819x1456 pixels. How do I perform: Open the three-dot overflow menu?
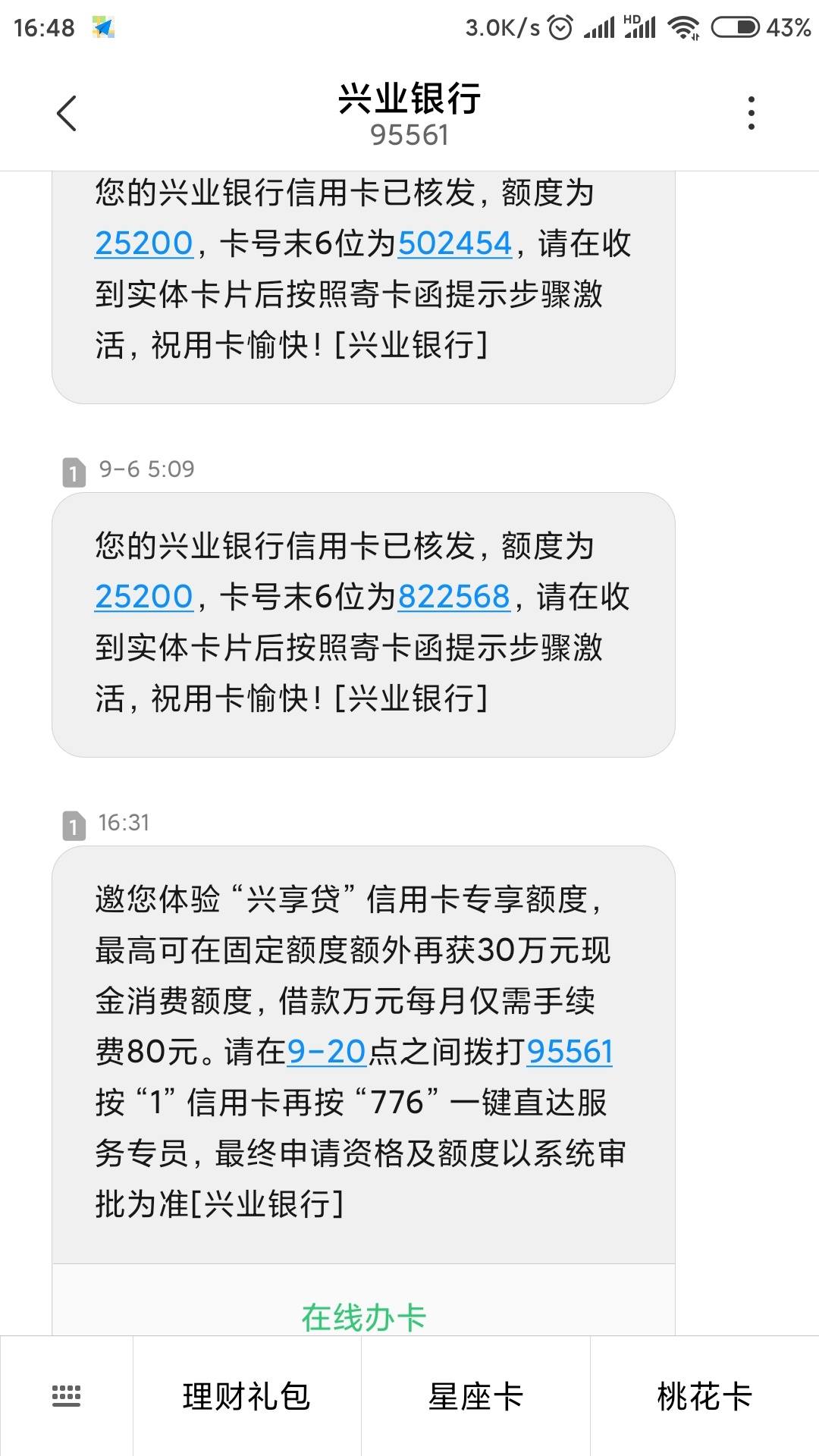pyautogui.click(x=751, y=113)
